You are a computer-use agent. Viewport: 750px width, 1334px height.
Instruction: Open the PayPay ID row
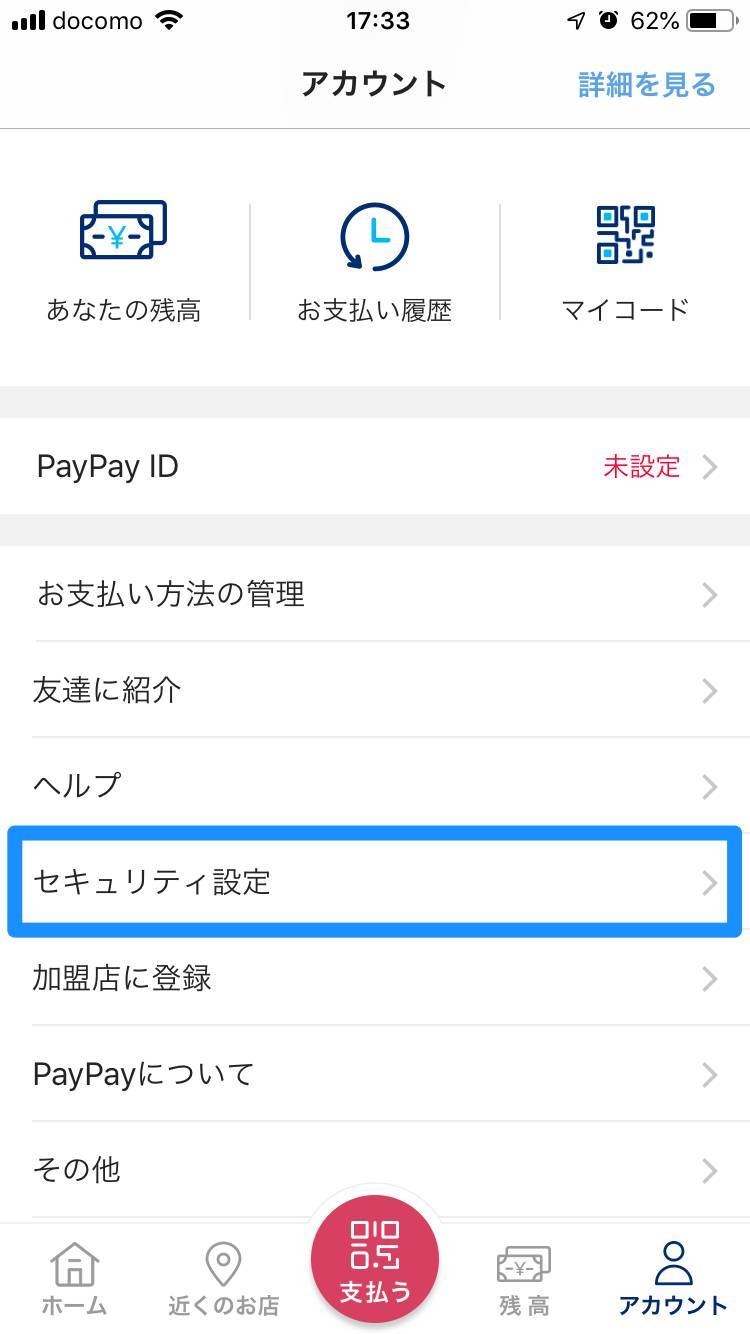375,467
